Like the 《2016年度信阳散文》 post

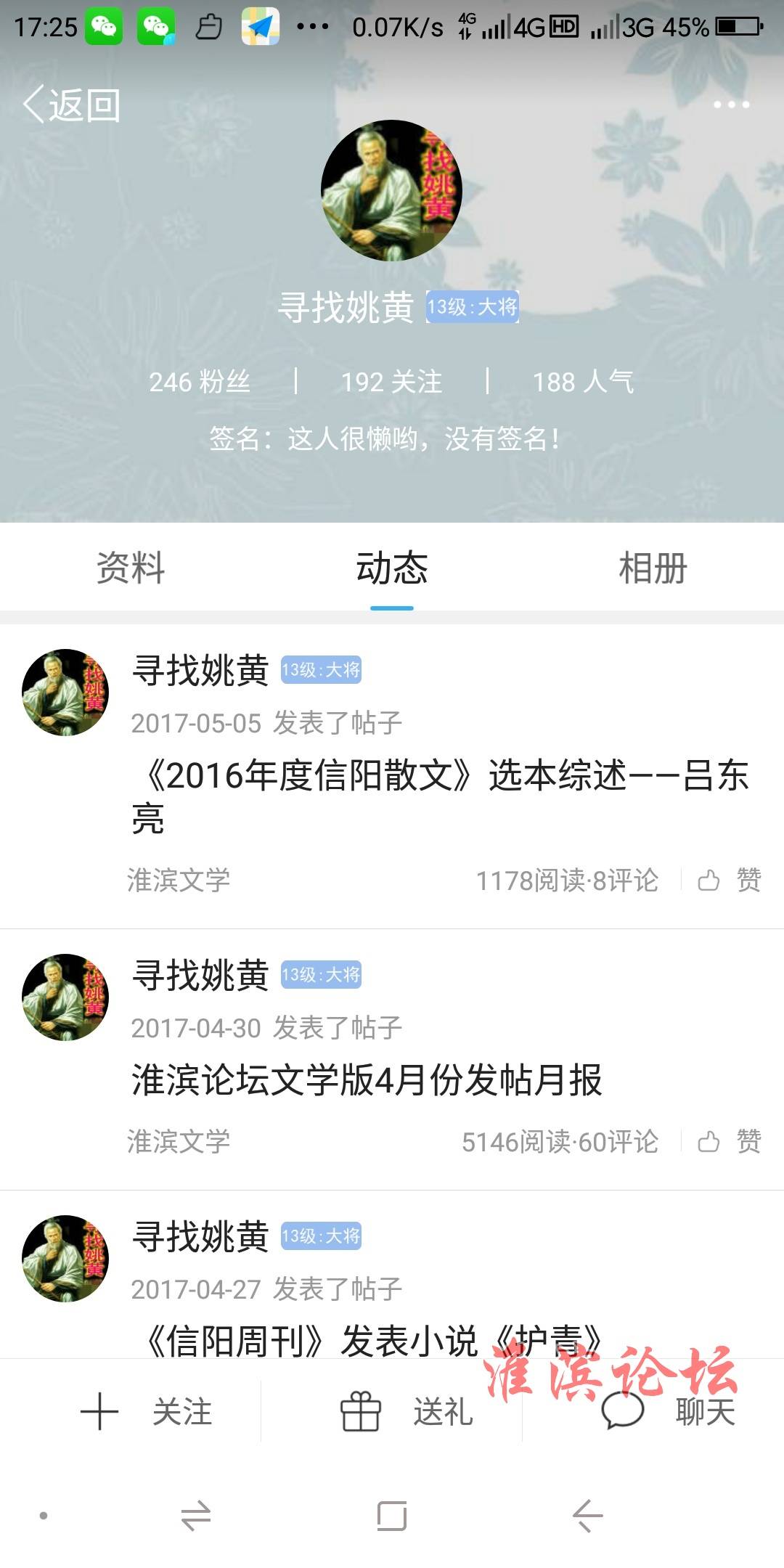(729, 880)
